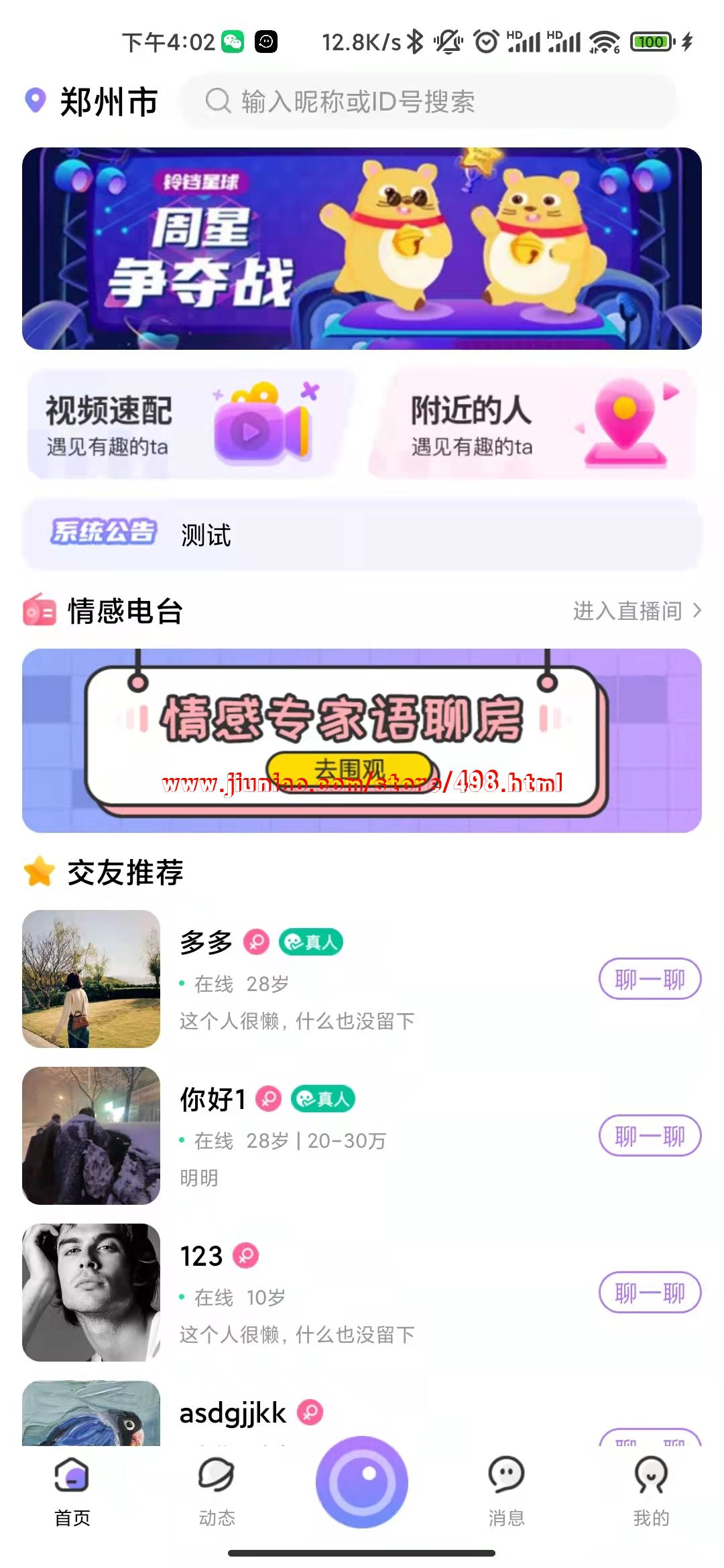Chat with 你好1 via 聊一聊
Screen dimensions: 724x1568
[x=649, y=1136]
